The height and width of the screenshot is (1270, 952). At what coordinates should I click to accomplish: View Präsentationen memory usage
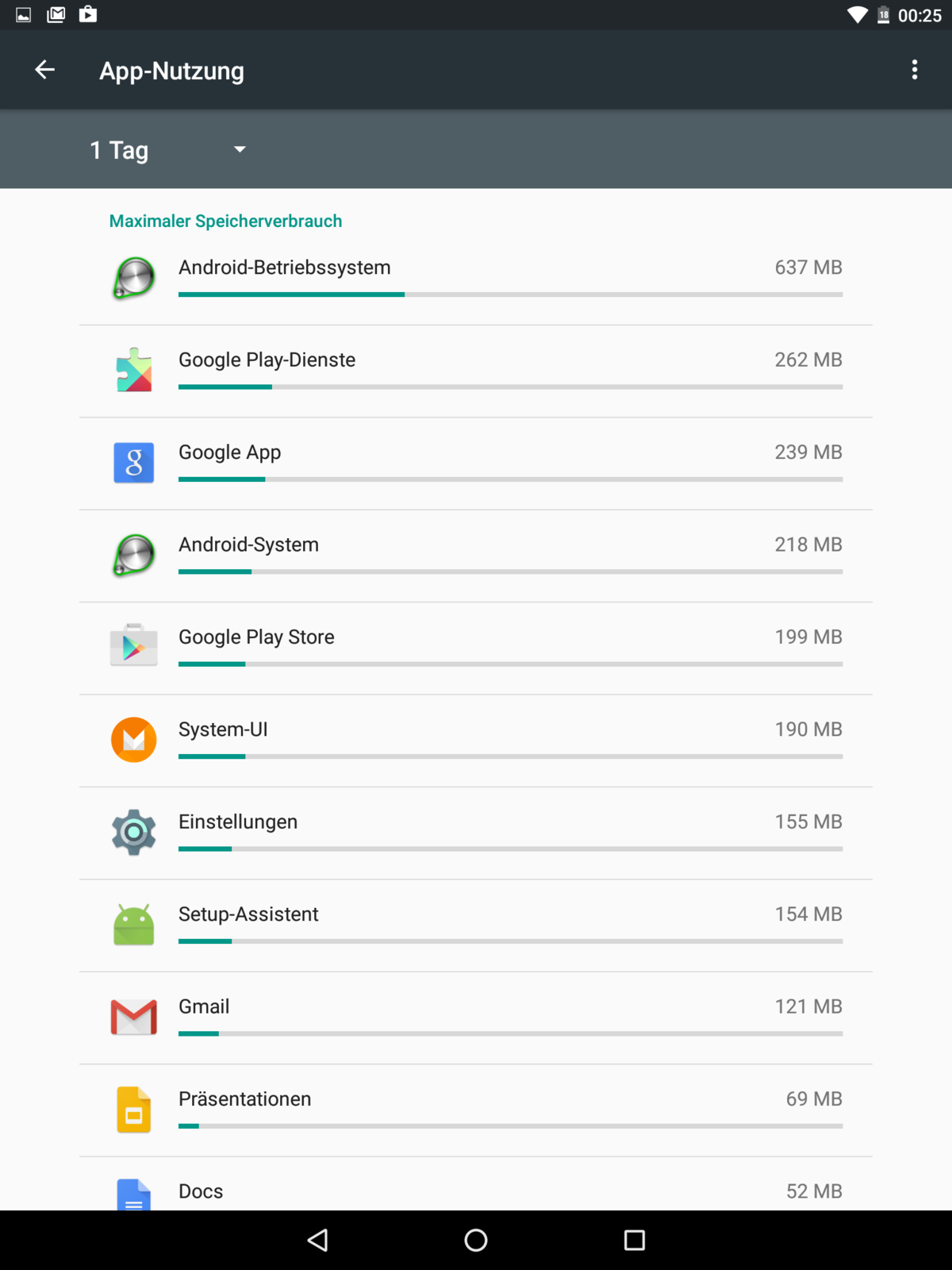click(476, 1110)
